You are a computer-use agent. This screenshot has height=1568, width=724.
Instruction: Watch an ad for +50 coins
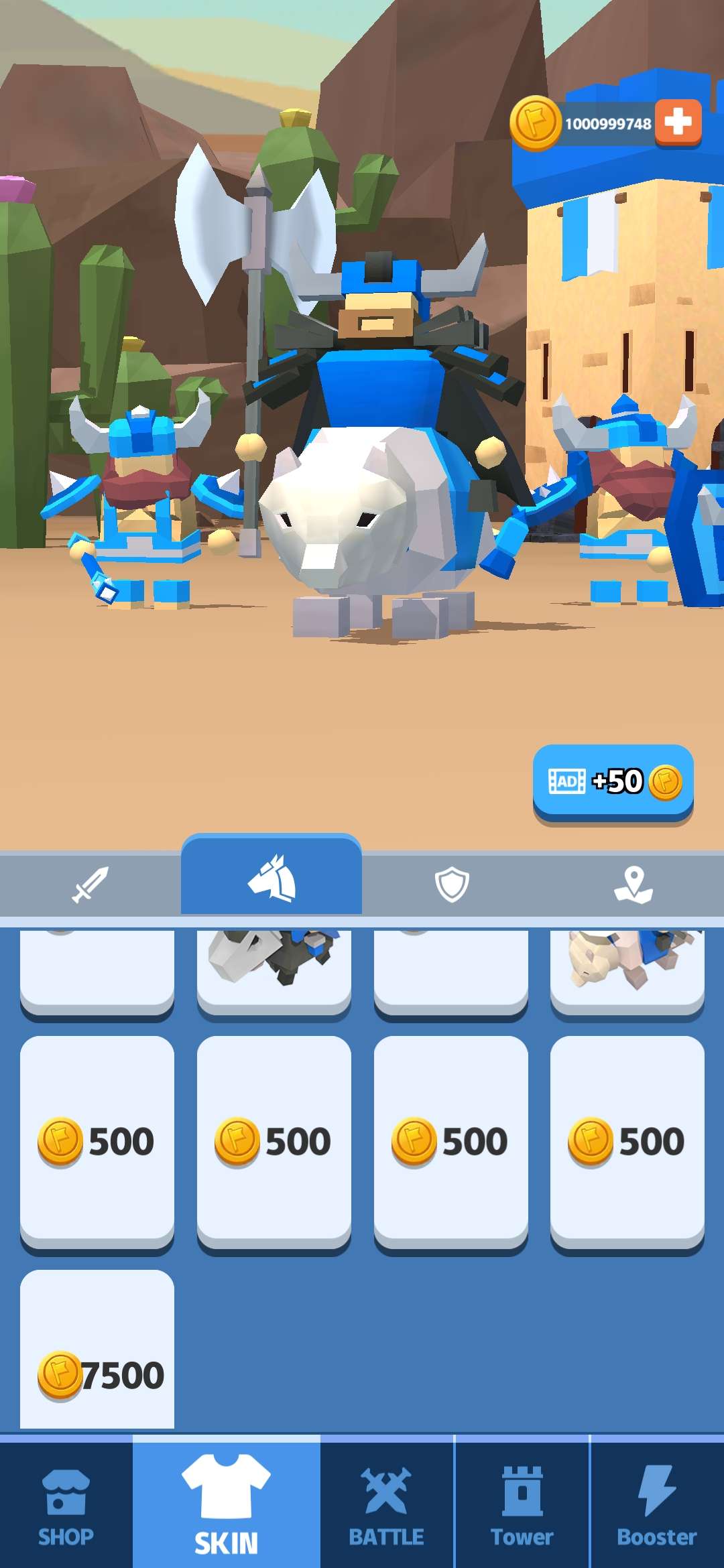click(x=613, y=782)
